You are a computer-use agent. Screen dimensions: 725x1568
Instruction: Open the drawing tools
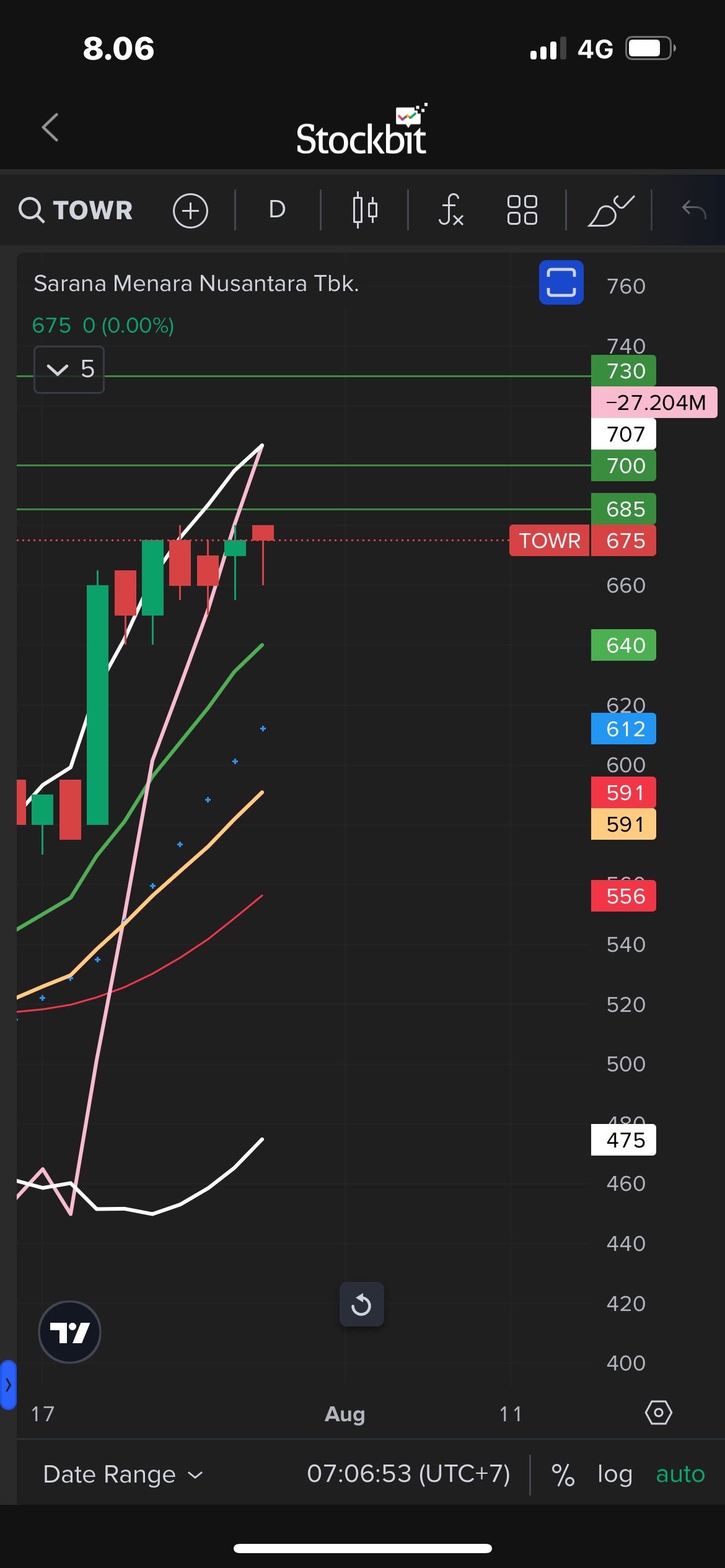pyautogui.click(x=610, y=211)
